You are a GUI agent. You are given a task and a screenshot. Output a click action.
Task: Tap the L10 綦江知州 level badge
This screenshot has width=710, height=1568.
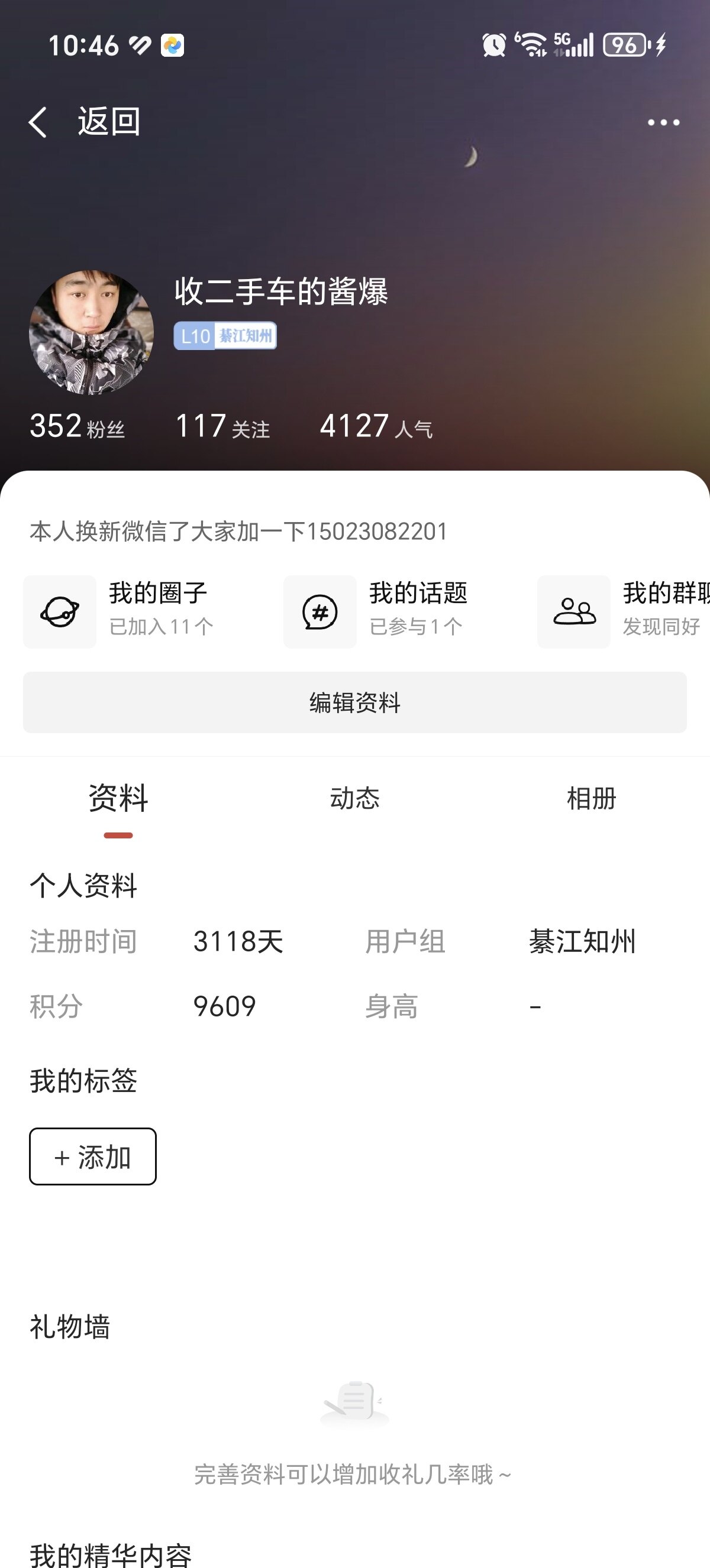pos(225,336)
